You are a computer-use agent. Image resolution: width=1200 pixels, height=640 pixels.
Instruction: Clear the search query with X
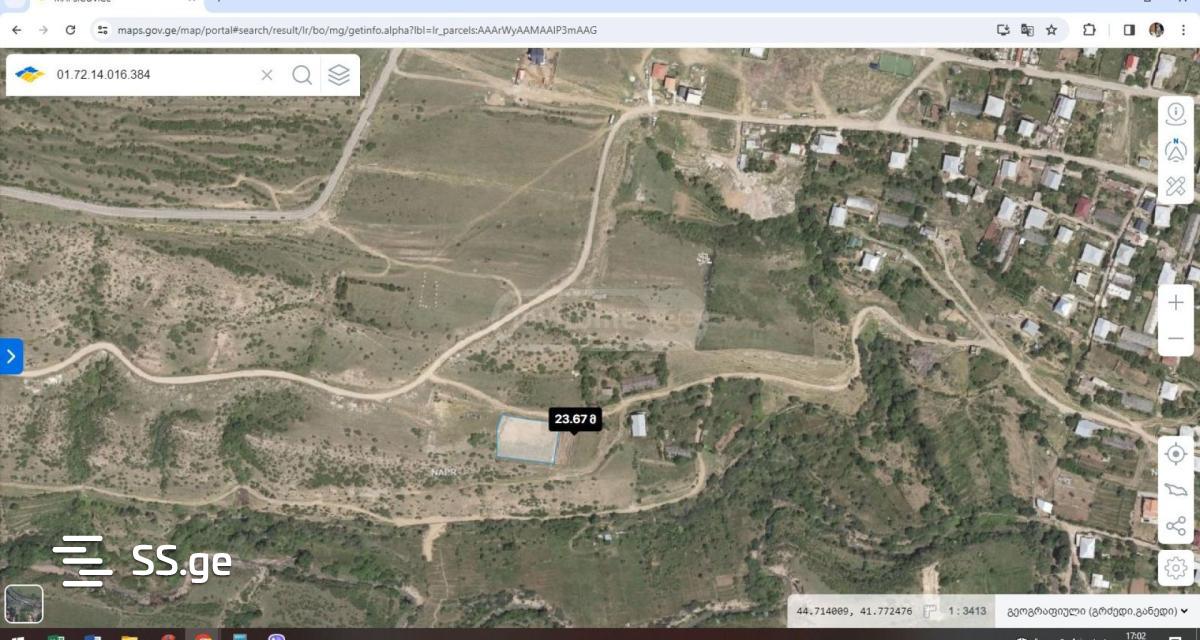(x=267, y=75)
